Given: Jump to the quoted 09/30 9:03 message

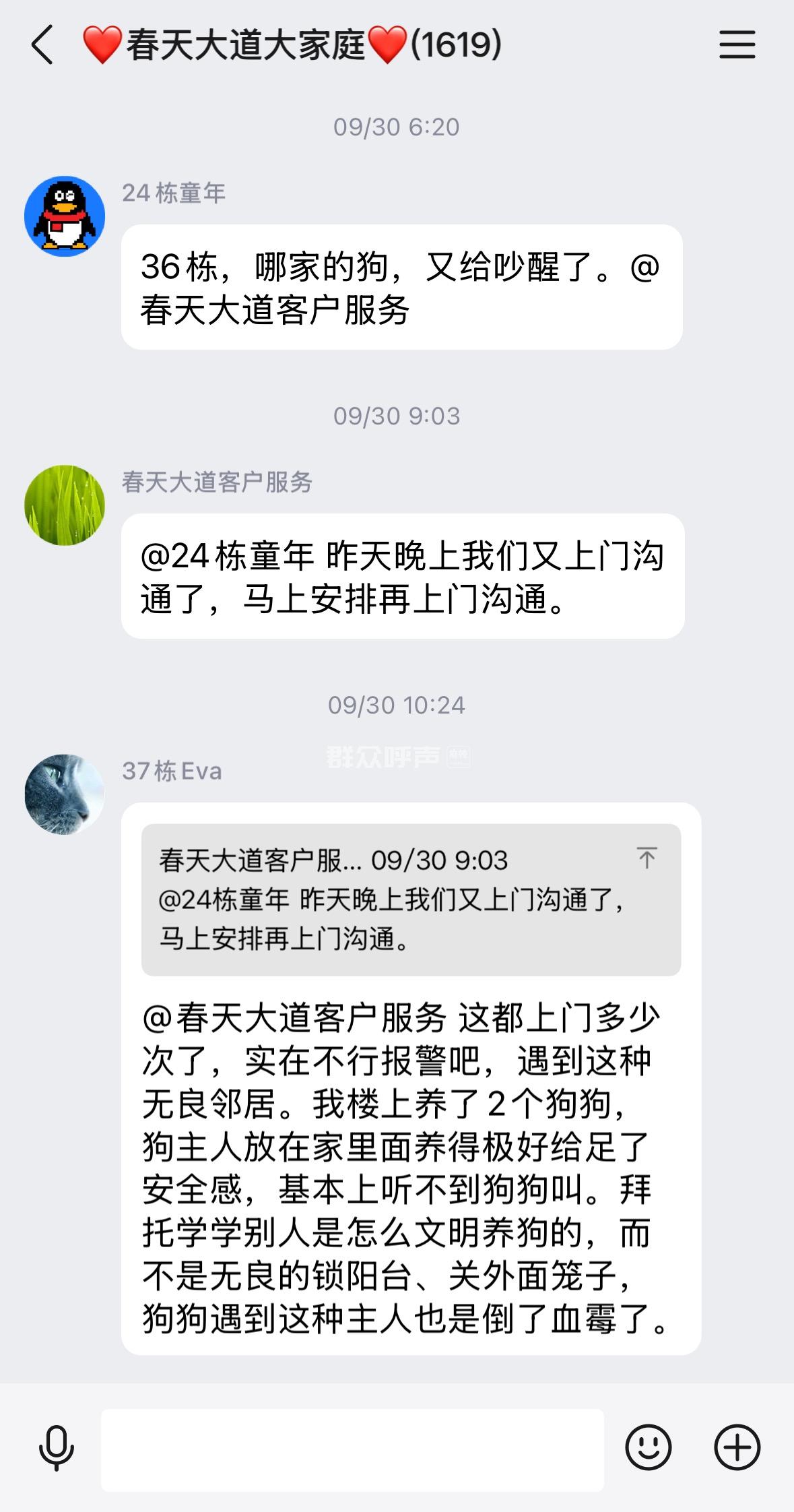Looking at the screenshot, I should pyautogui.click(x=646, y=858).
